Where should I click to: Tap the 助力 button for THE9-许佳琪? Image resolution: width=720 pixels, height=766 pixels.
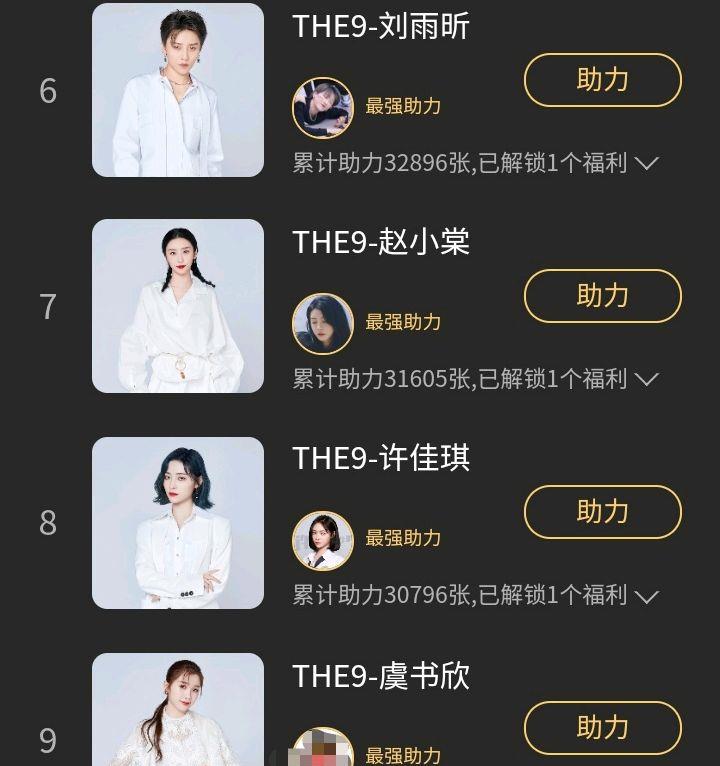click(602, 510)
